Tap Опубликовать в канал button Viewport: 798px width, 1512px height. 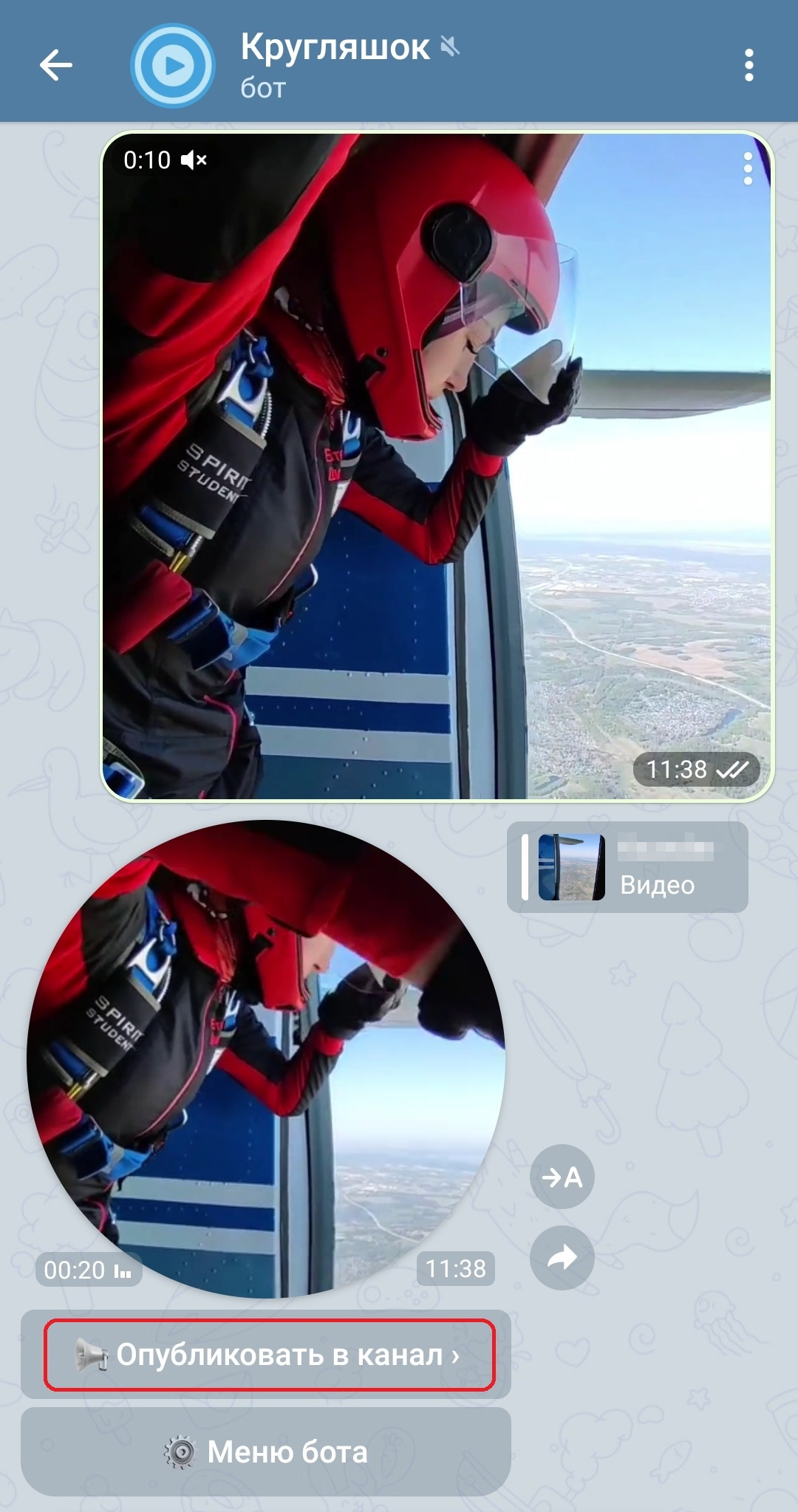tap(268, 1355)
